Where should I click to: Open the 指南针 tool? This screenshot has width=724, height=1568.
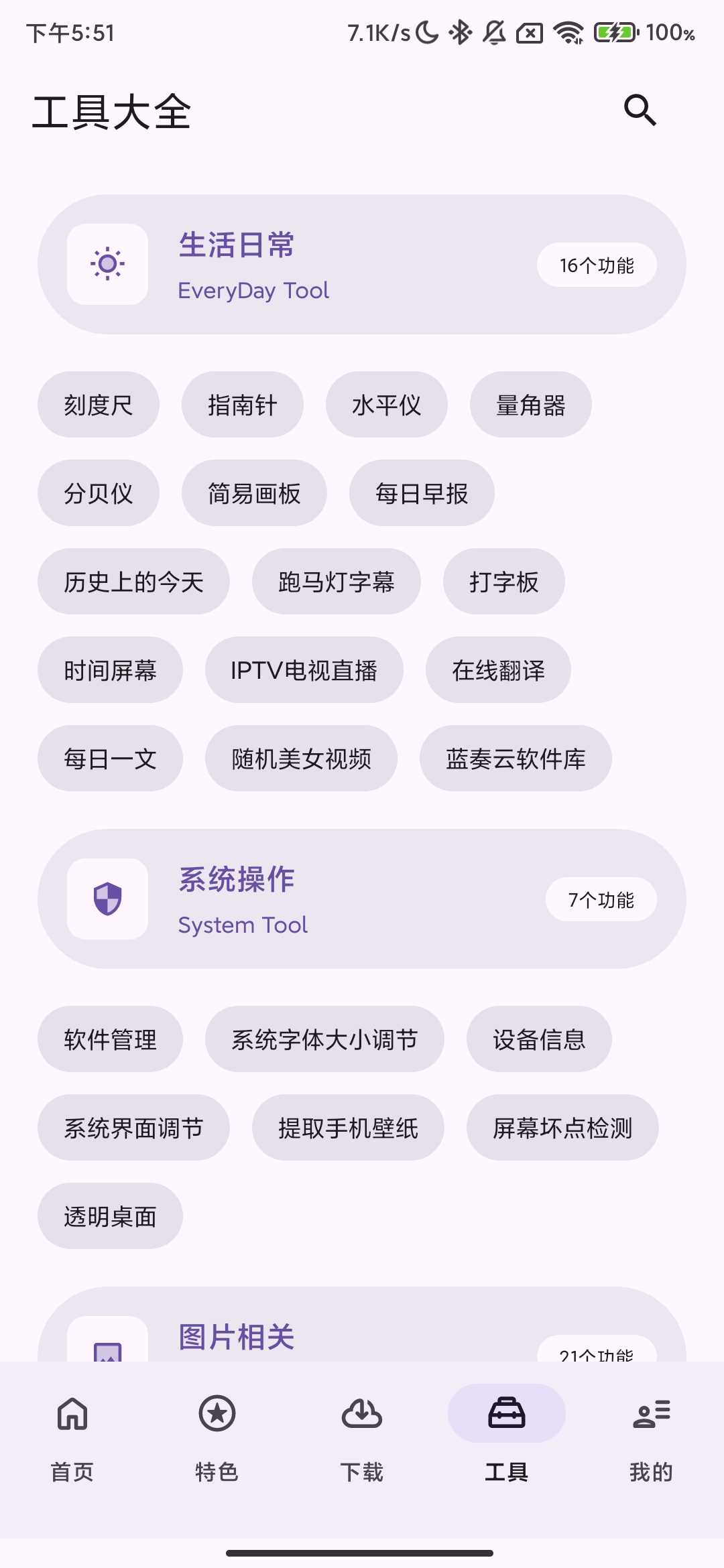click(241, 405)
